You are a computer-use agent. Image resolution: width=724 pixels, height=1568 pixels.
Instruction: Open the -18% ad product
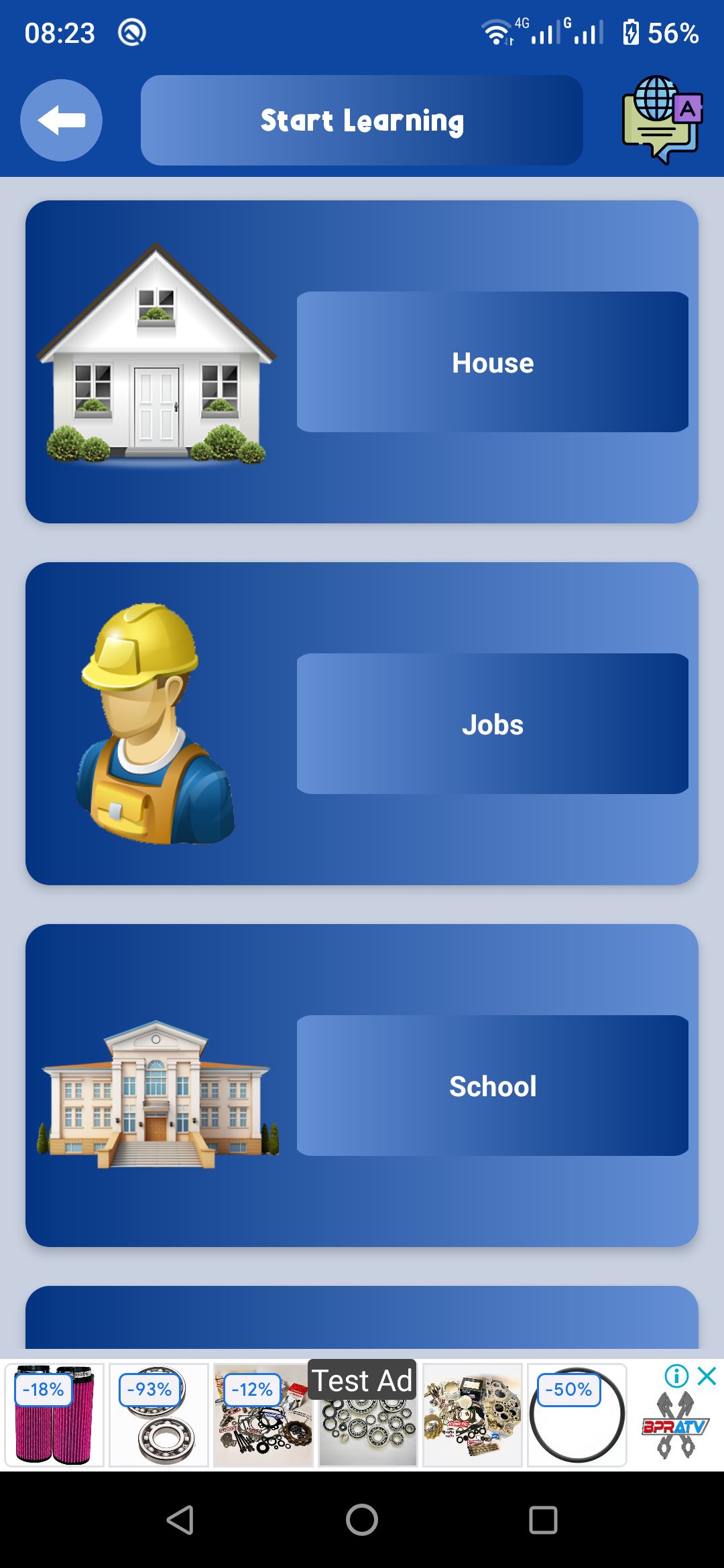click(x=54, y=1415)
